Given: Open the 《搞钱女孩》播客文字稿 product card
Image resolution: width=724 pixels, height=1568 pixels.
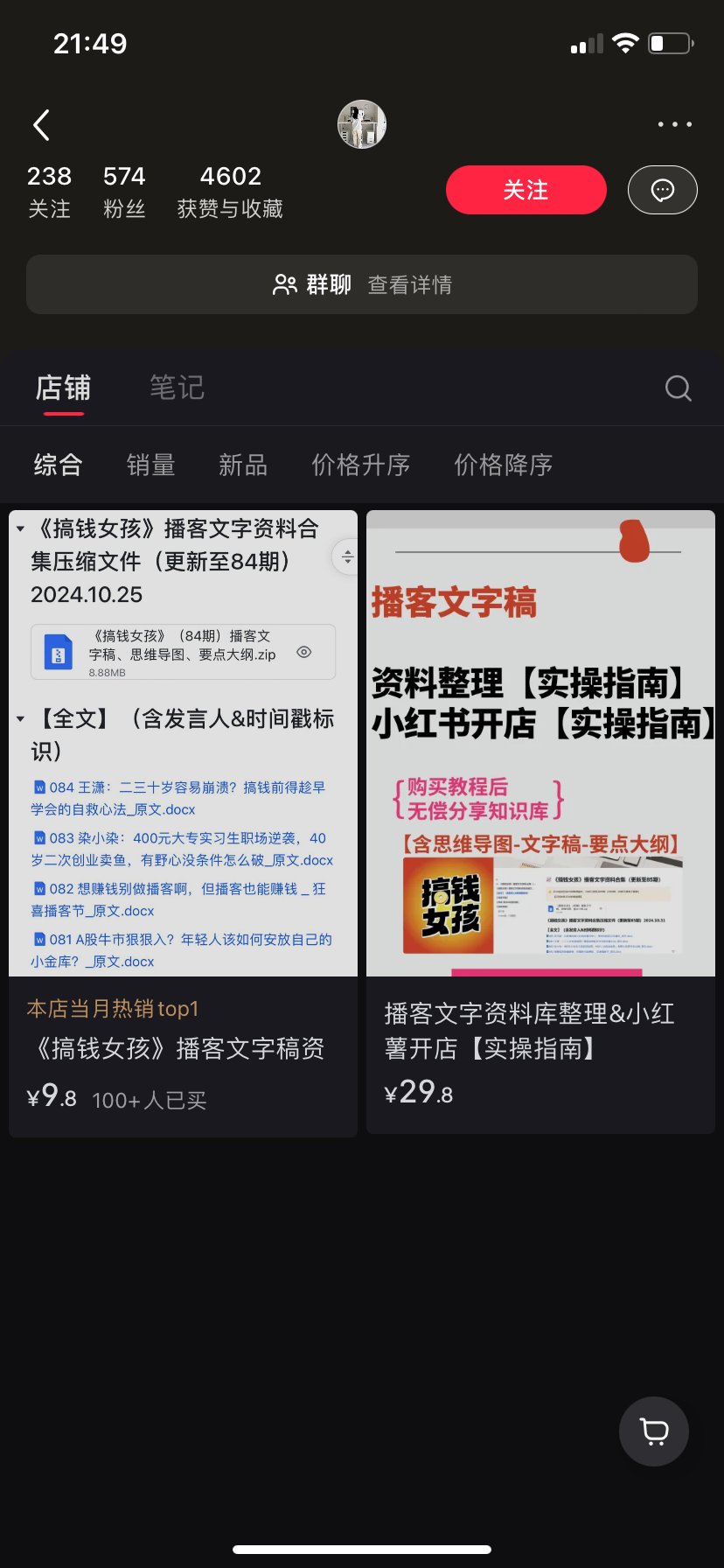Looking at the screenshot, I should click(183, 822).
